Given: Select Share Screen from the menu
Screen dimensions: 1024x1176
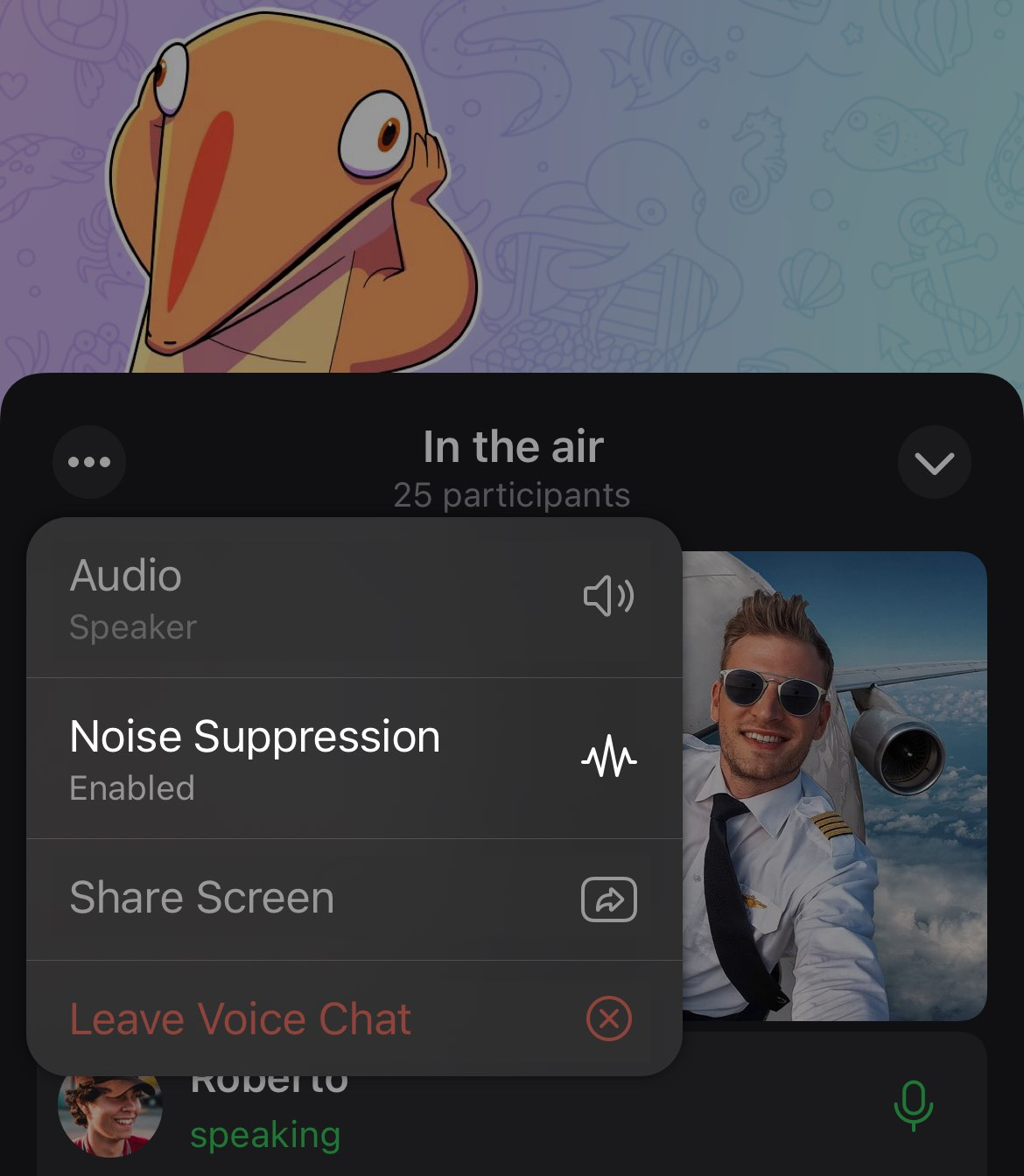Looking at the screenshot, I should tap(354, 899).
